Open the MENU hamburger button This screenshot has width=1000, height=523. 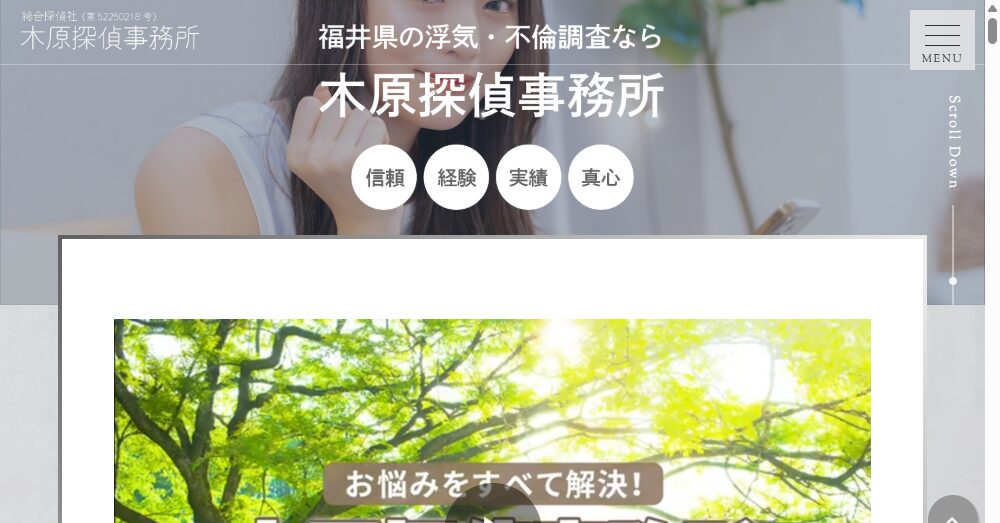pyautogui.click(x=942, y=40)
